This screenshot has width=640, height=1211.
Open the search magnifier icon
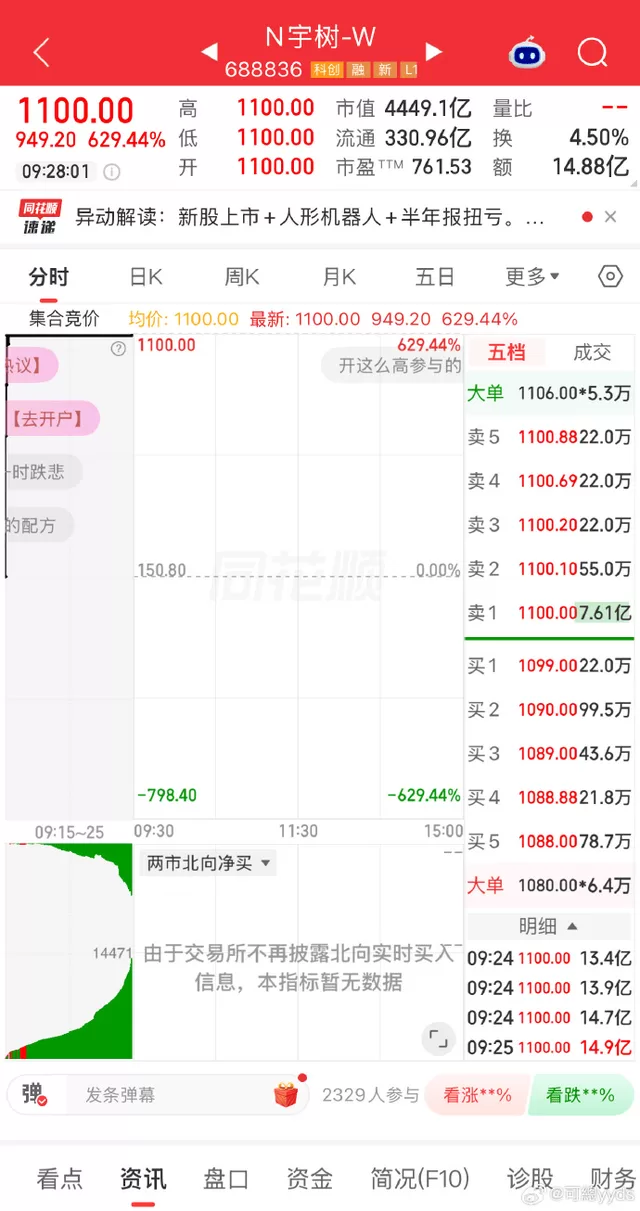click(x=593, y=52)
